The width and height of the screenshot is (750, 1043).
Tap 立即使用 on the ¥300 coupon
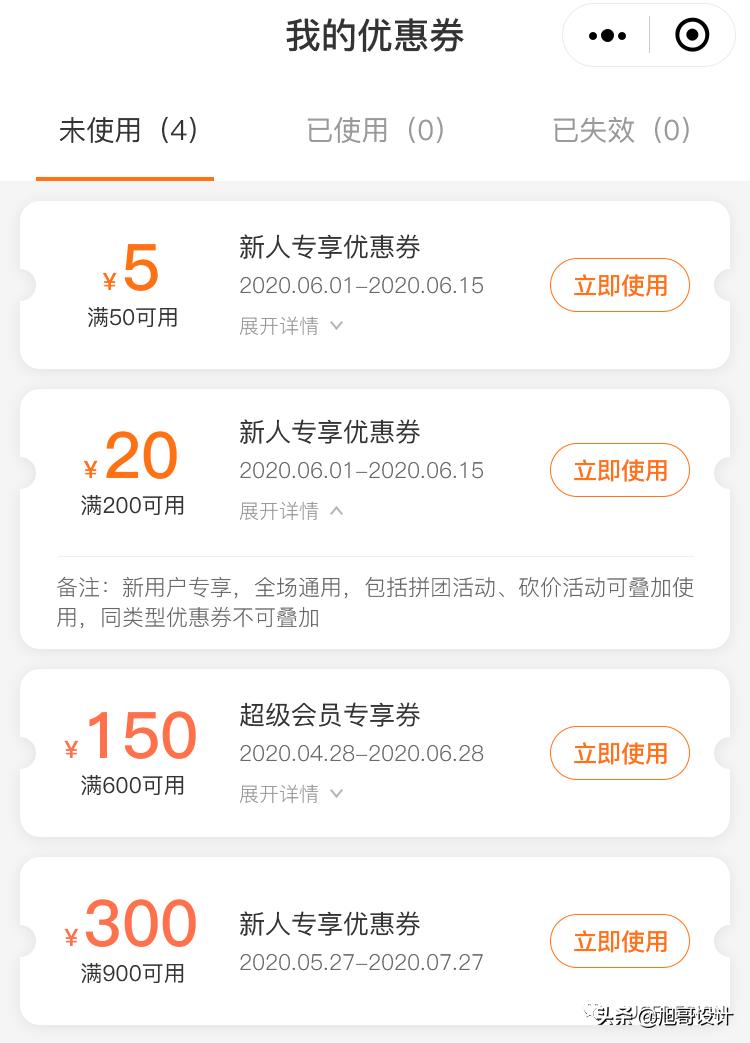(x=620, y=941)
